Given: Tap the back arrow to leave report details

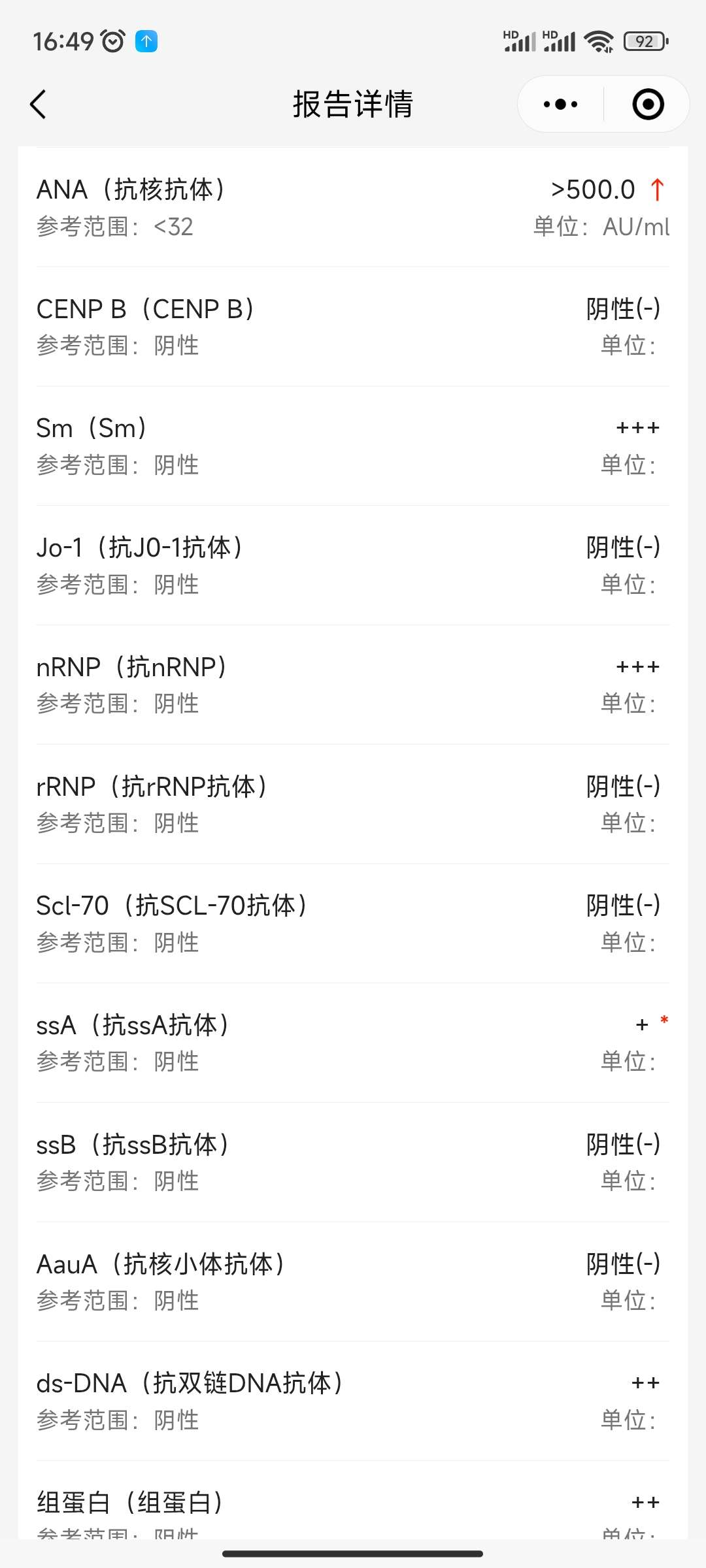Looking at the screenshot, I should click(x=37, y=104).
